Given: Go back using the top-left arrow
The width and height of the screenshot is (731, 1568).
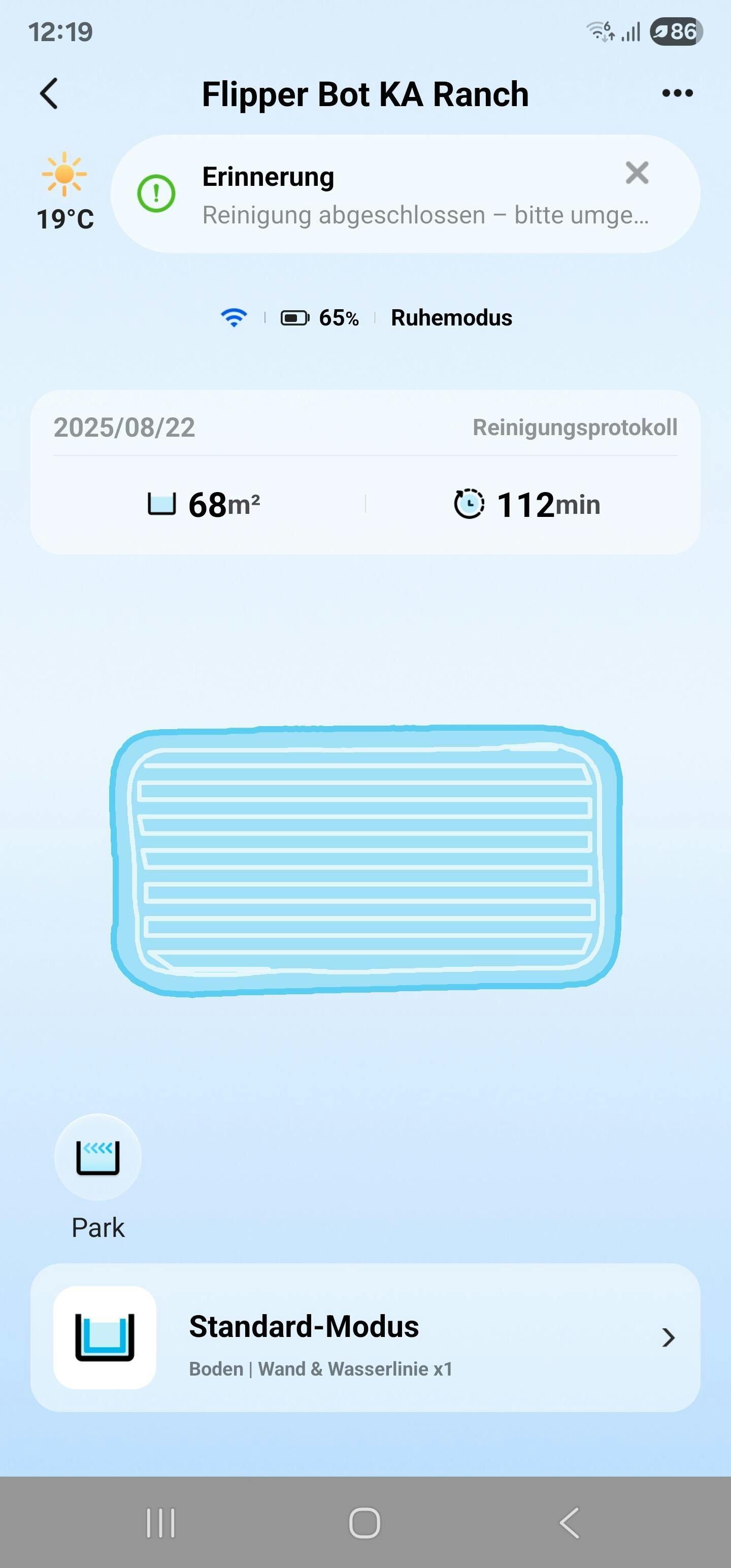Looking at the screenshot, I should click(x=49, y=94).
